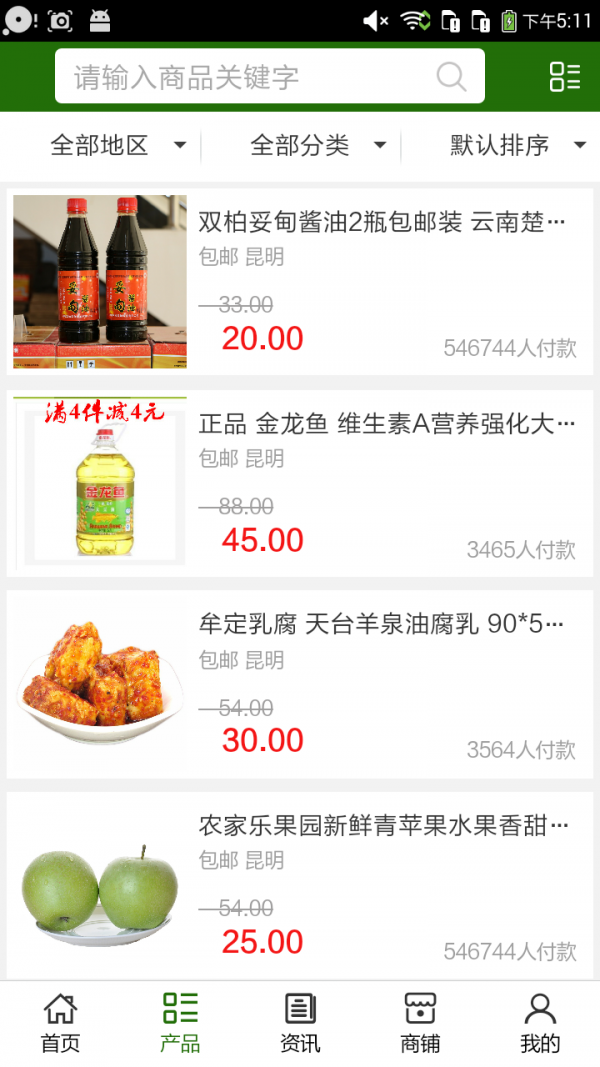The height and width of the screenshot is (1067, 600).
Task: Open the 商铺 shops tab
Action: [x=420, y=1024]
